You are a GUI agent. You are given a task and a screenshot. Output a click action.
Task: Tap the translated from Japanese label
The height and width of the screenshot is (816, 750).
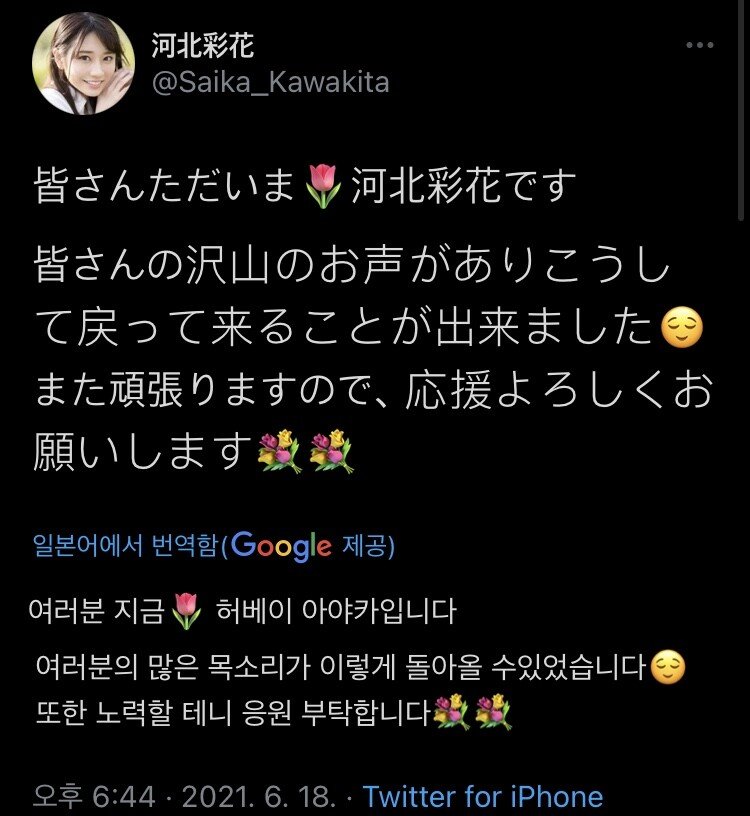point(125,546)
